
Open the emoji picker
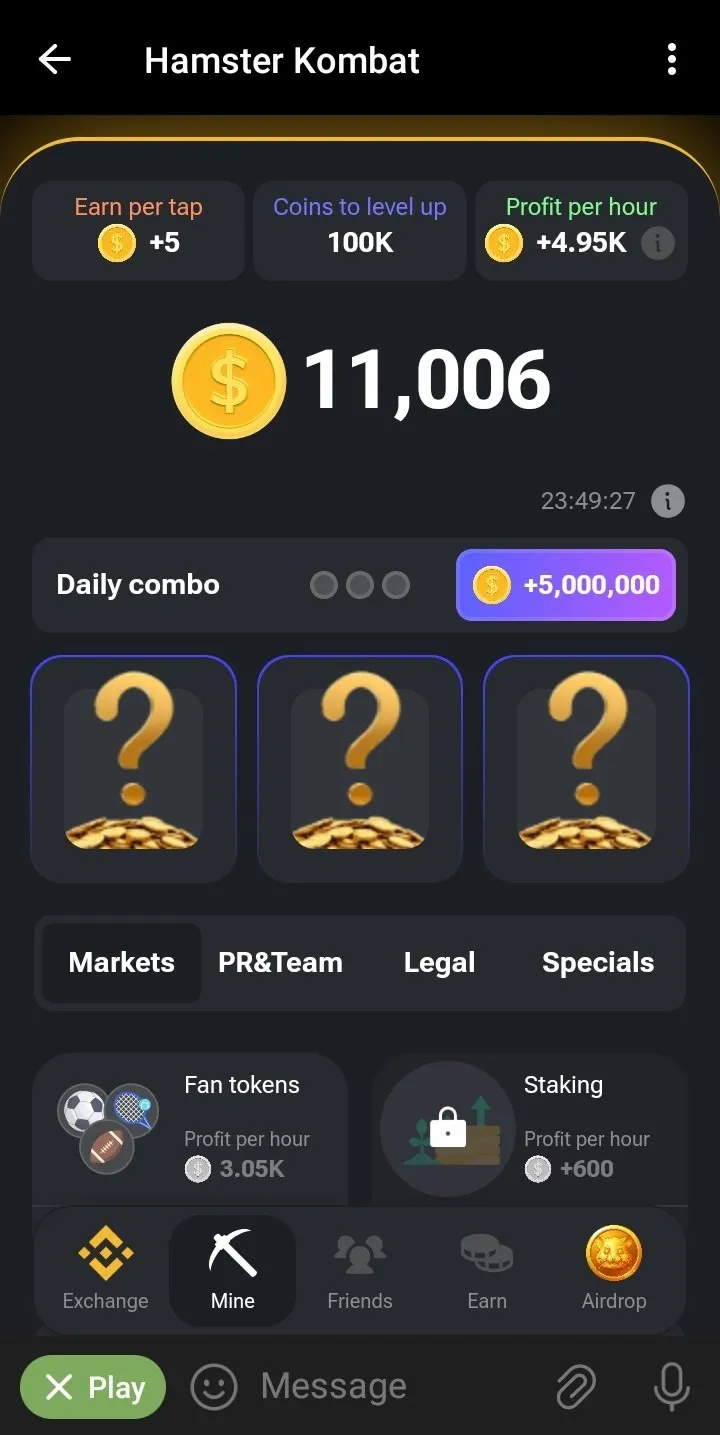[x=214, y=1387]
